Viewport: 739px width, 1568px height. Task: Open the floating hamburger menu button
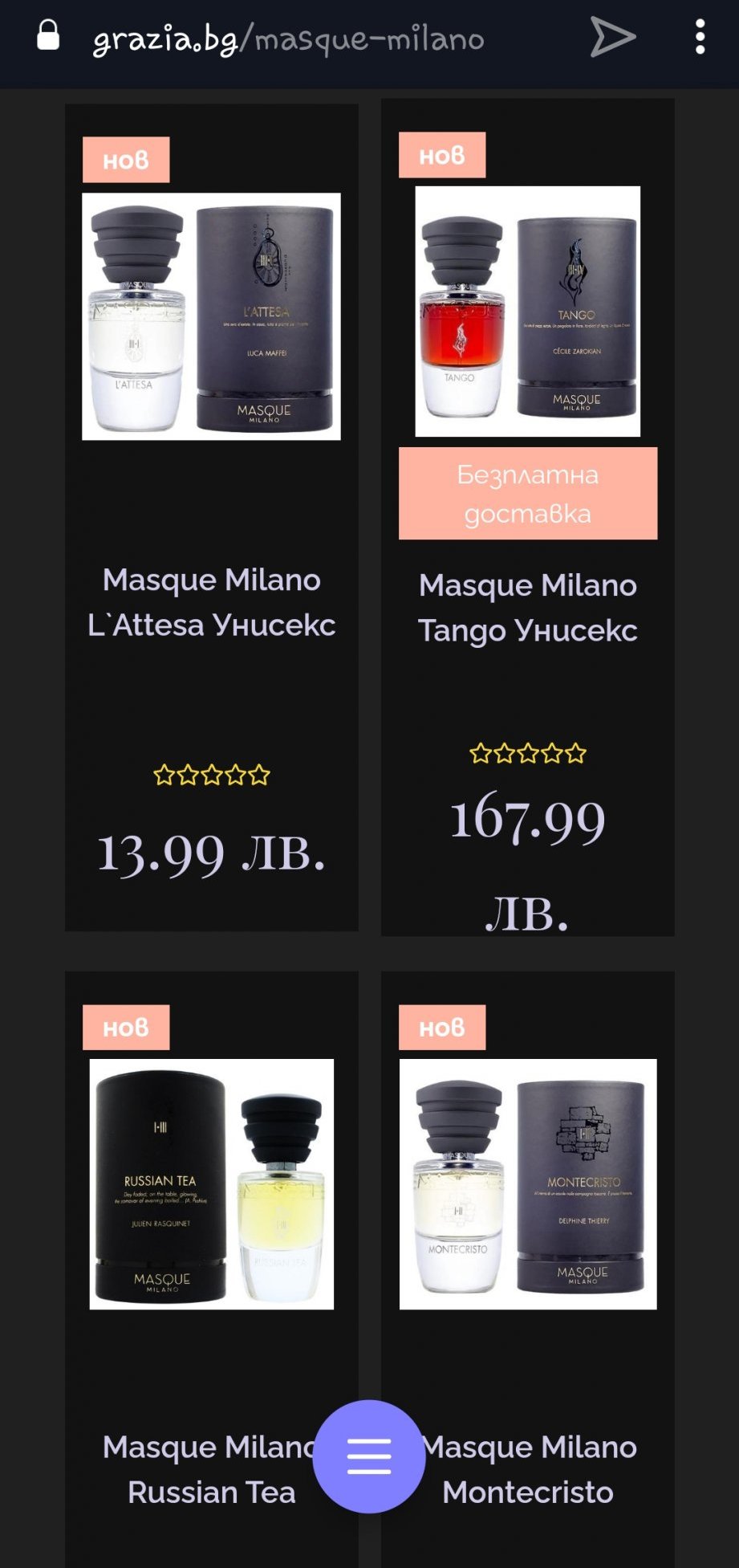(369, 1456)
